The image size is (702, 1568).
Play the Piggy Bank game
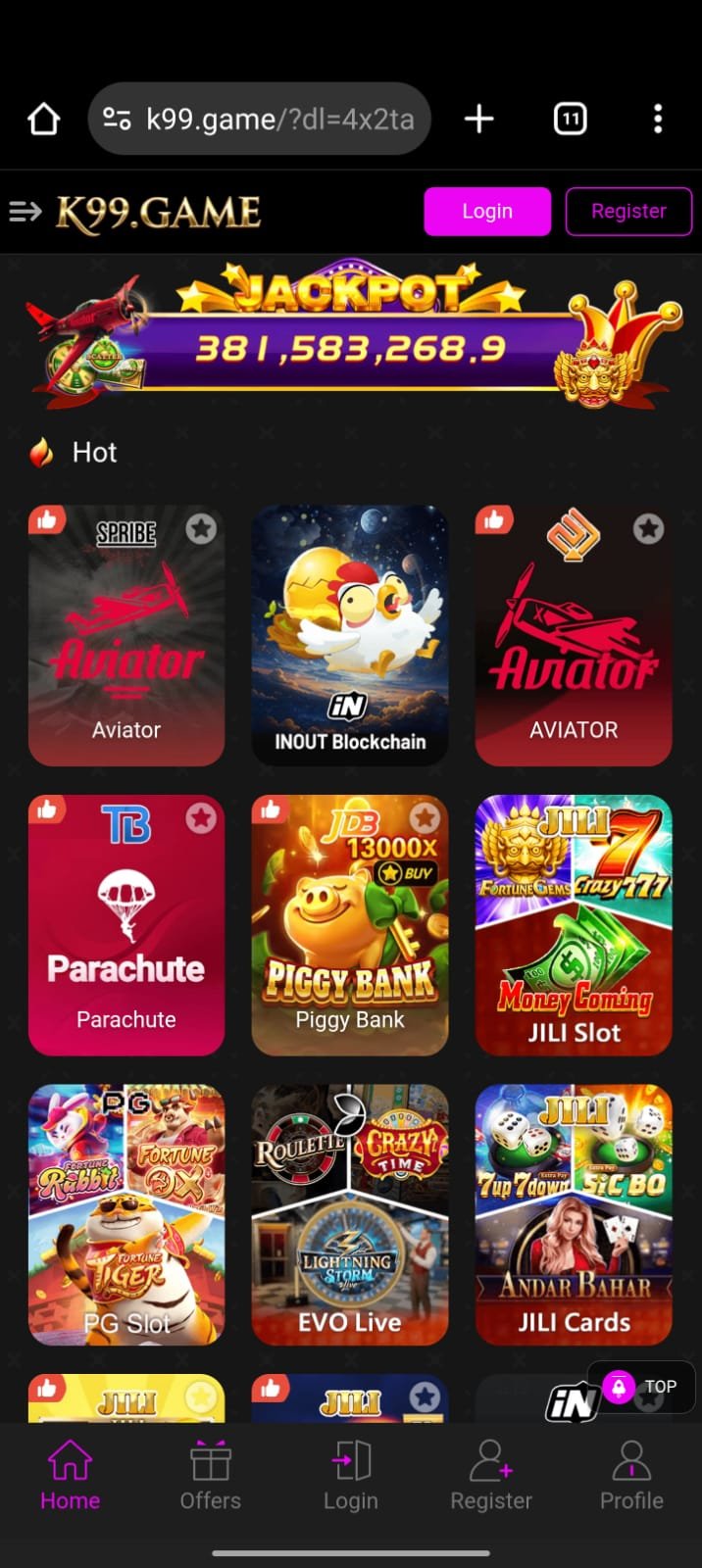(x=350, y=925)
